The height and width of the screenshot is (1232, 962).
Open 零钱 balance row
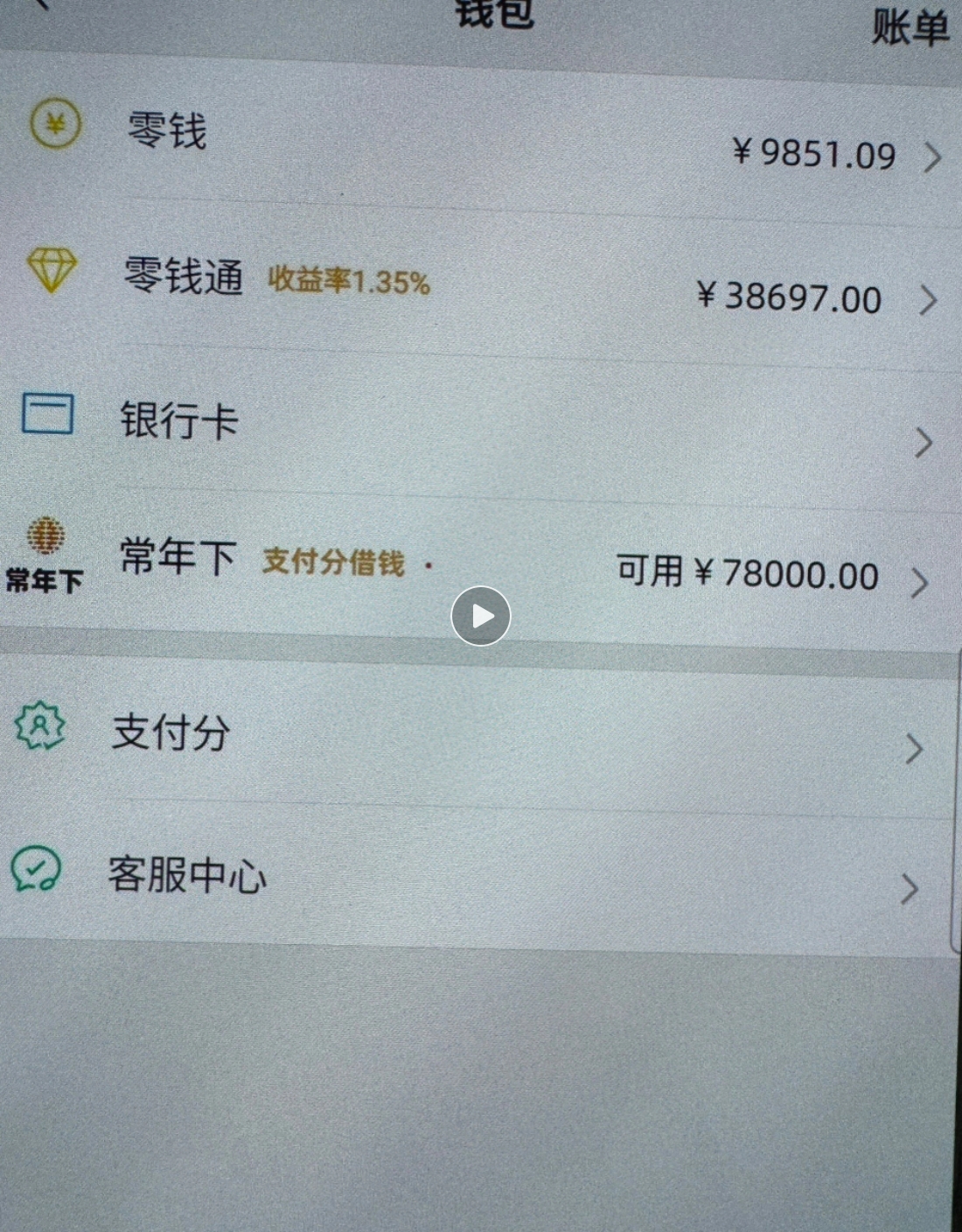481,138
